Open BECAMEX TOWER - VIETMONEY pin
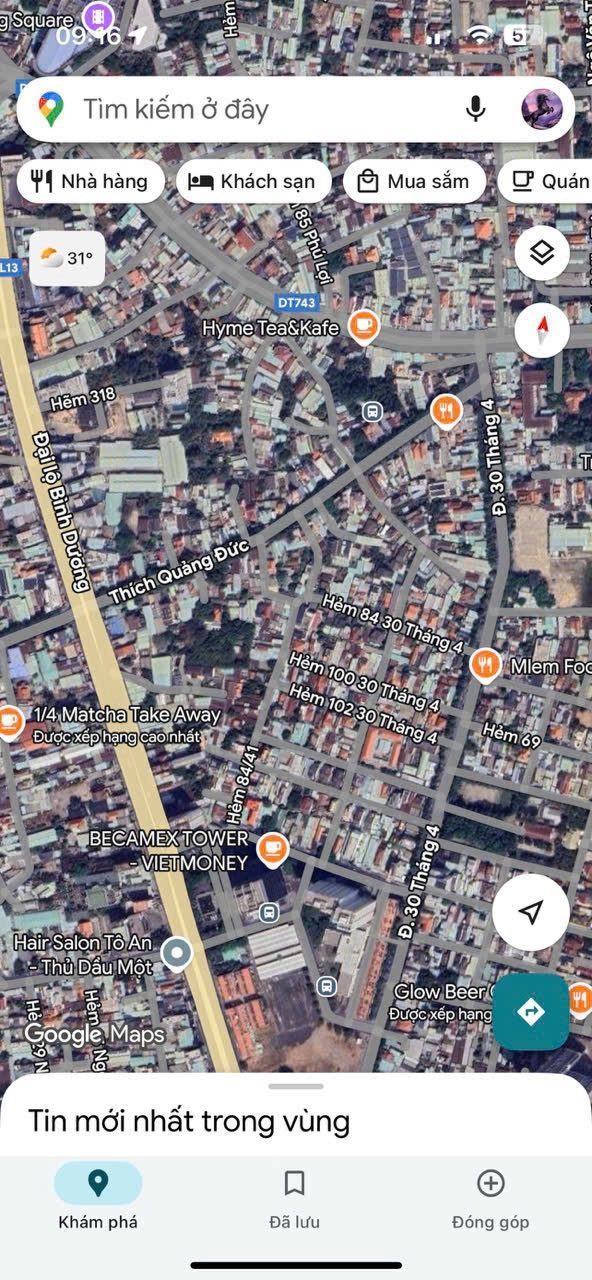Viewport: 592px width, 1280px height. tap(271, 850)
